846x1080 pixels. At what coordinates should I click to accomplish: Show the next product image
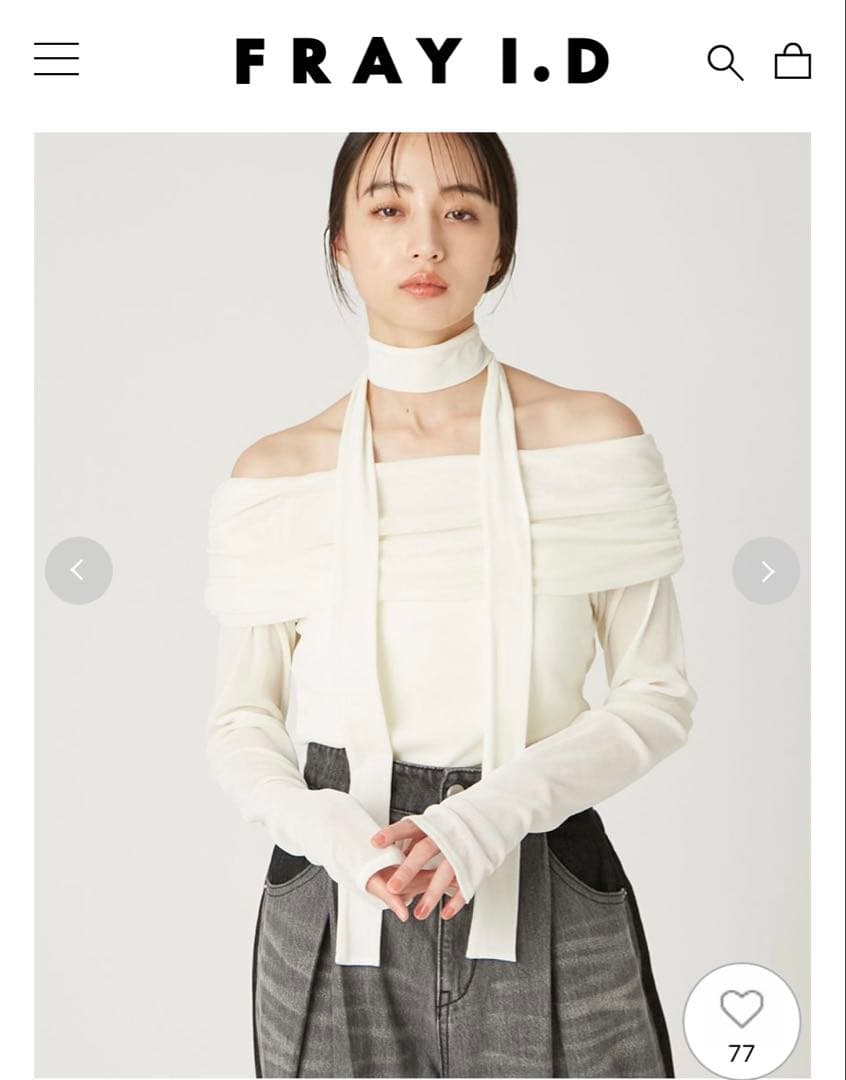coord(766,571)
